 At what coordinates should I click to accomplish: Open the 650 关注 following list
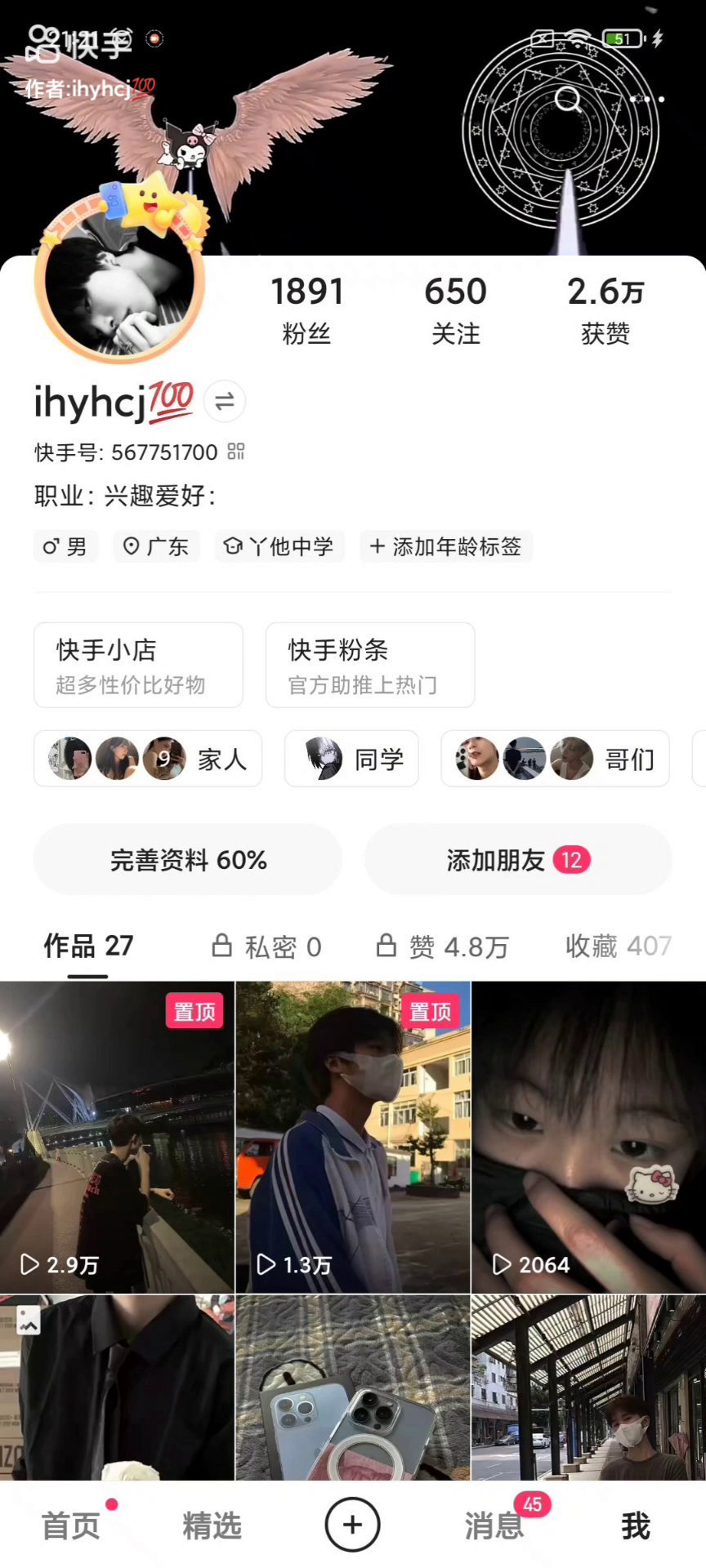455,310
